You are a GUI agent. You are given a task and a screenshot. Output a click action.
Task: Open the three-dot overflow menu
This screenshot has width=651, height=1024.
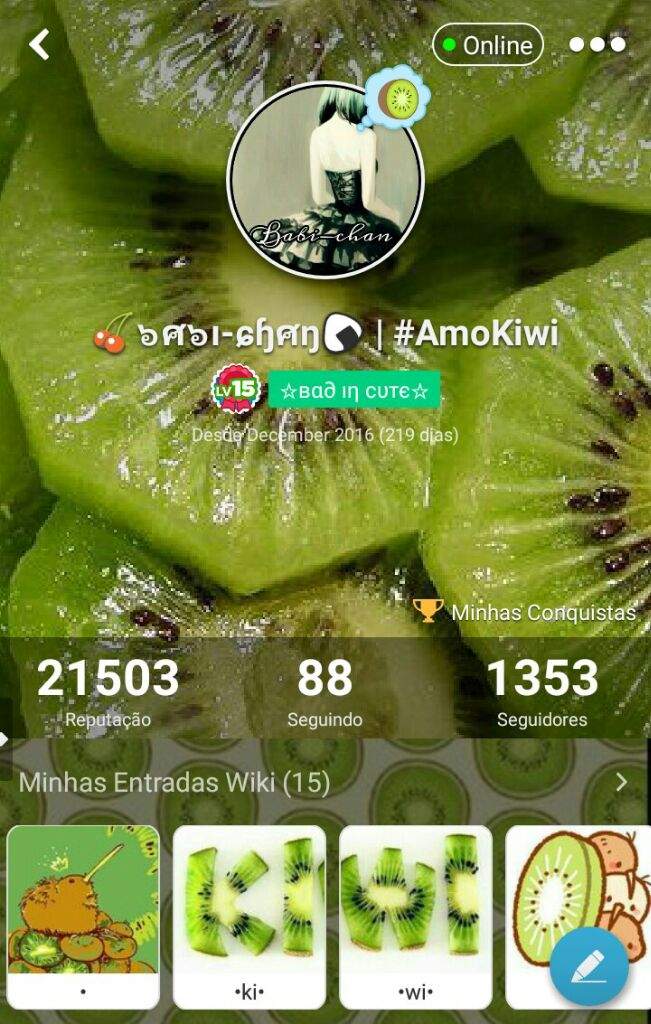tap(597, 45)
